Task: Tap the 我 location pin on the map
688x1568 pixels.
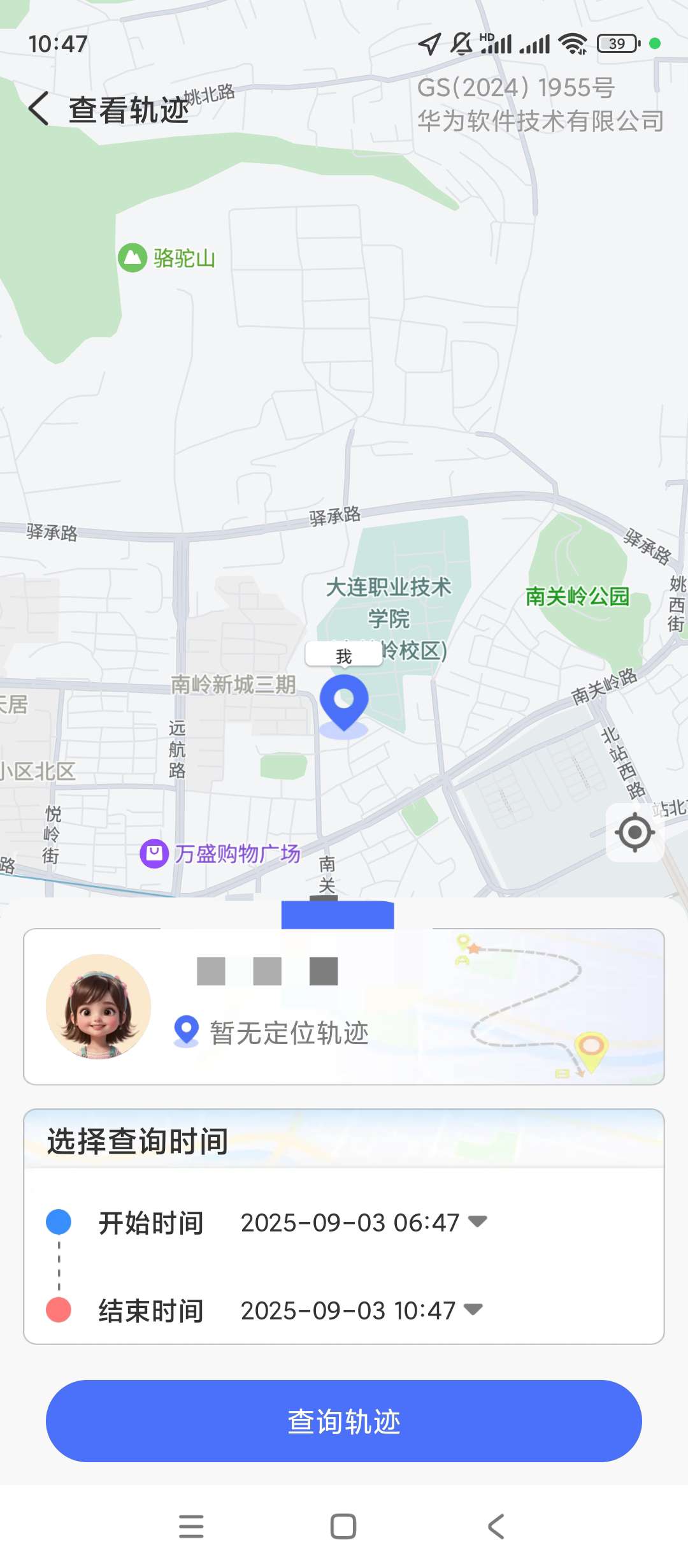Action: [344, 701]
